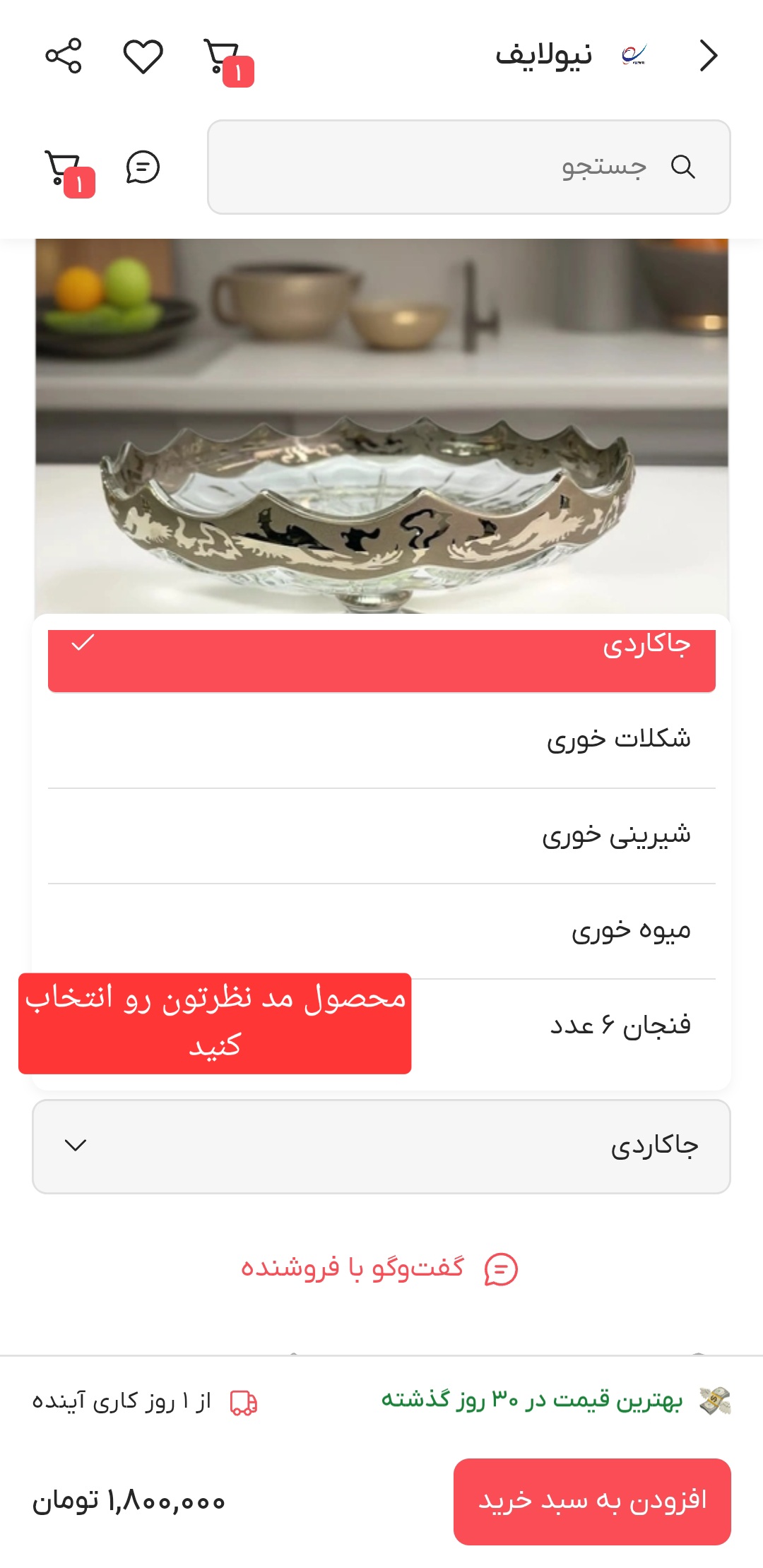The image size is (763, 1568).
Task: Tap the جستجو search box
Action: tap(468, 167)
